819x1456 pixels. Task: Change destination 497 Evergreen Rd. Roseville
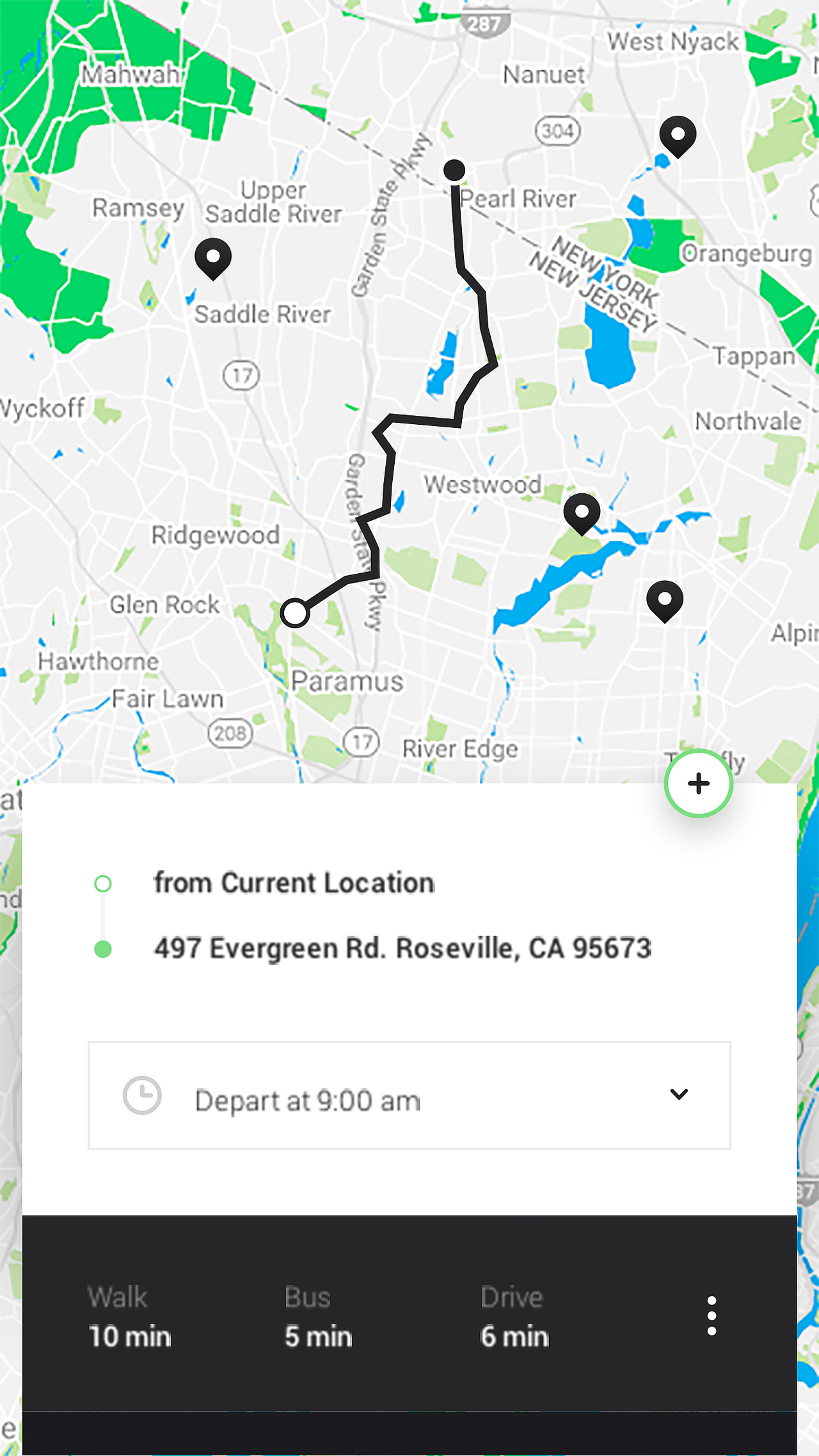[402, 949]
